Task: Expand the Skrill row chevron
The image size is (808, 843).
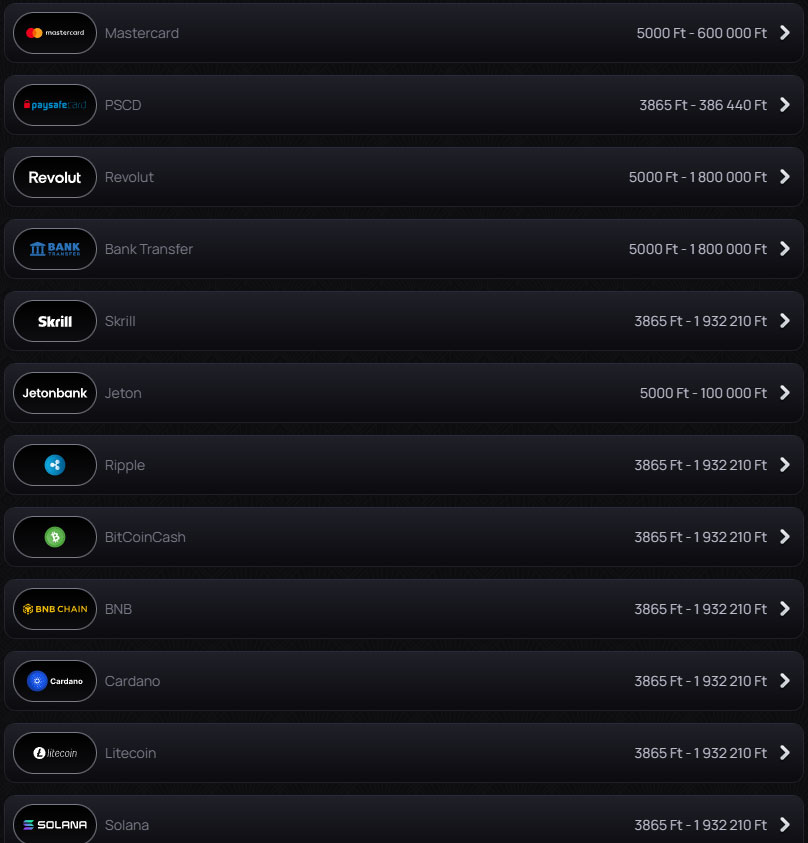Action: 786,321
